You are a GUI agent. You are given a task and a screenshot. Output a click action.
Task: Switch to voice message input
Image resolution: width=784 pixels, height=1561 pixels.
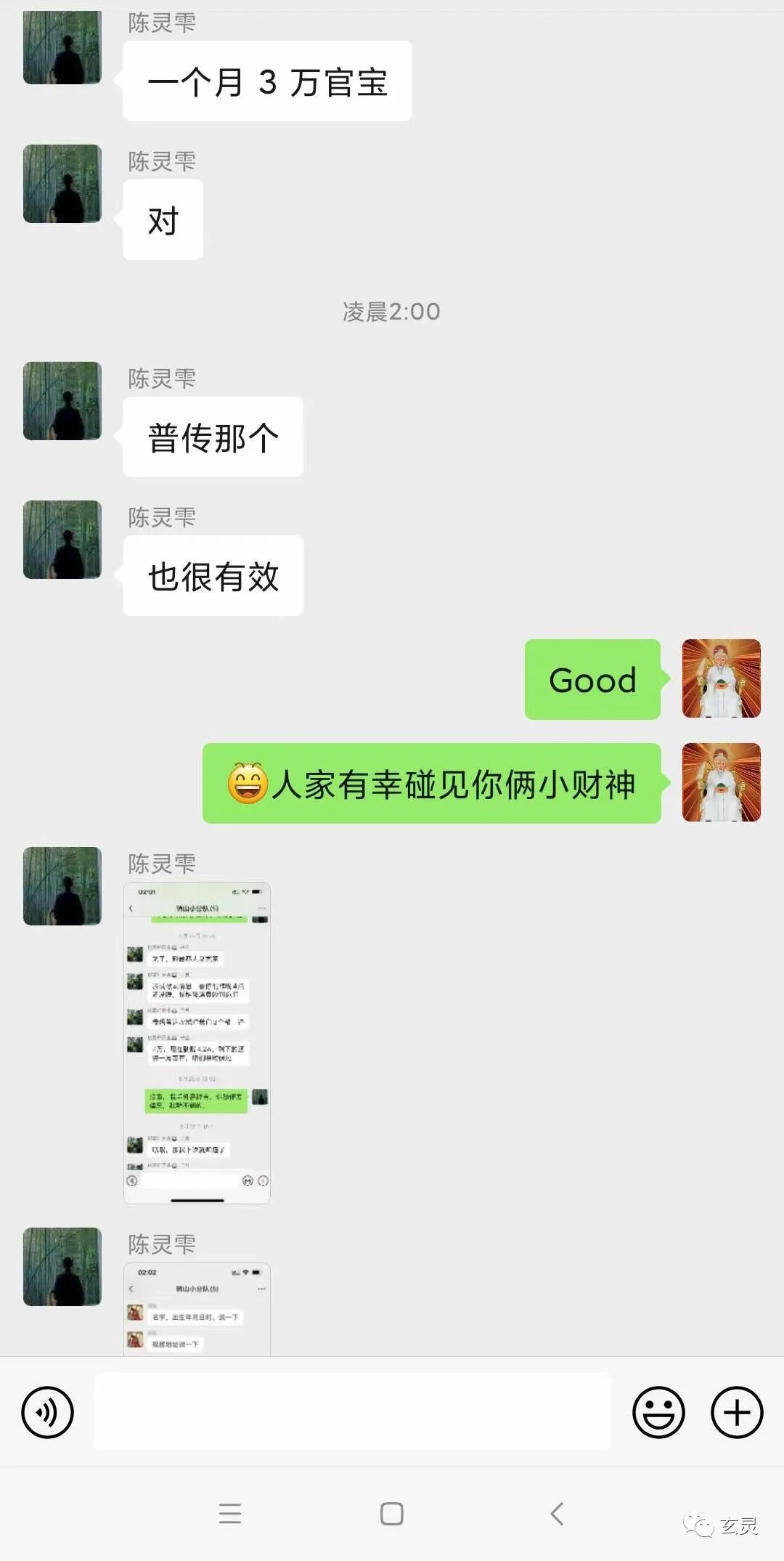(47, 1412)
